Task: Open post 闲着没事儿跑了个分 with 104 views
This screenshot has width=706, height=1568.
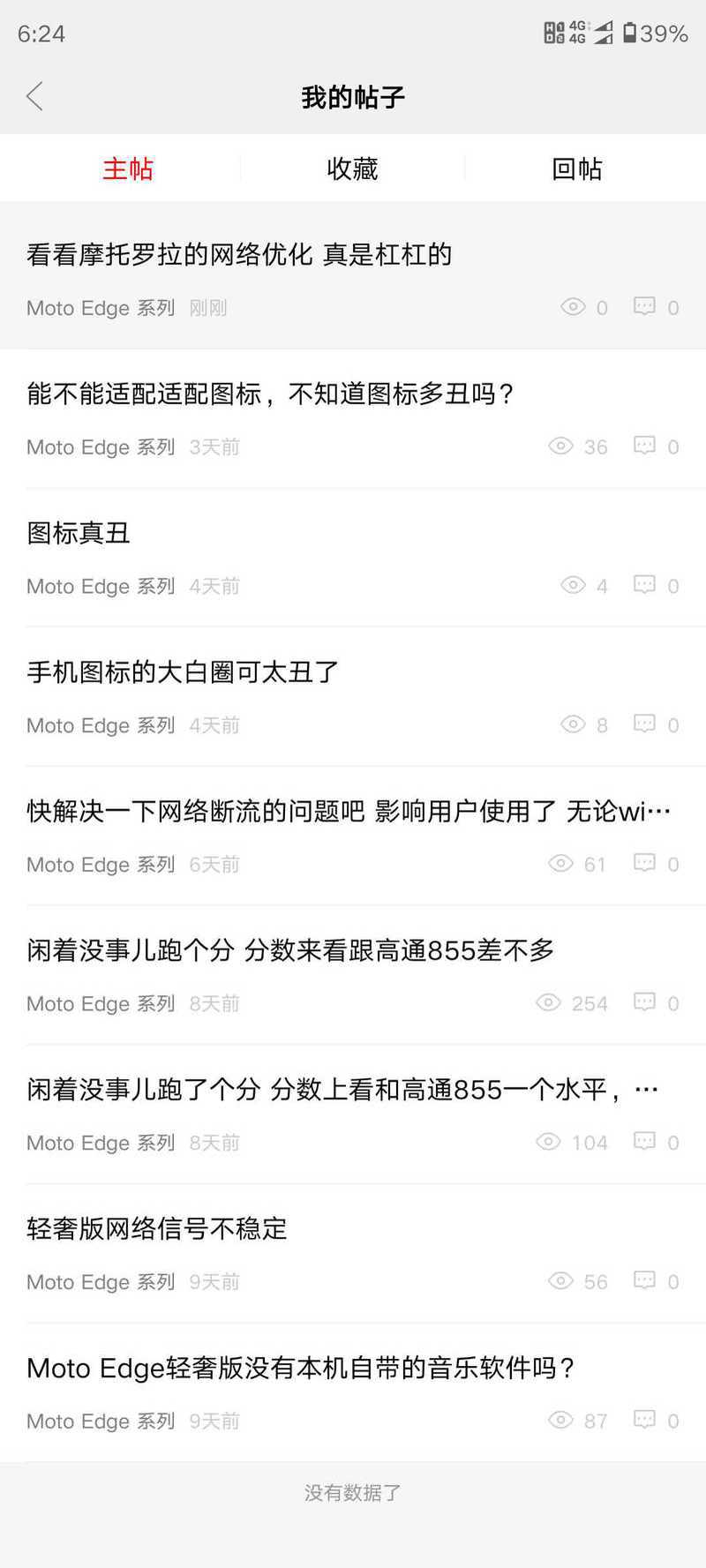Action: point(342,1090)
